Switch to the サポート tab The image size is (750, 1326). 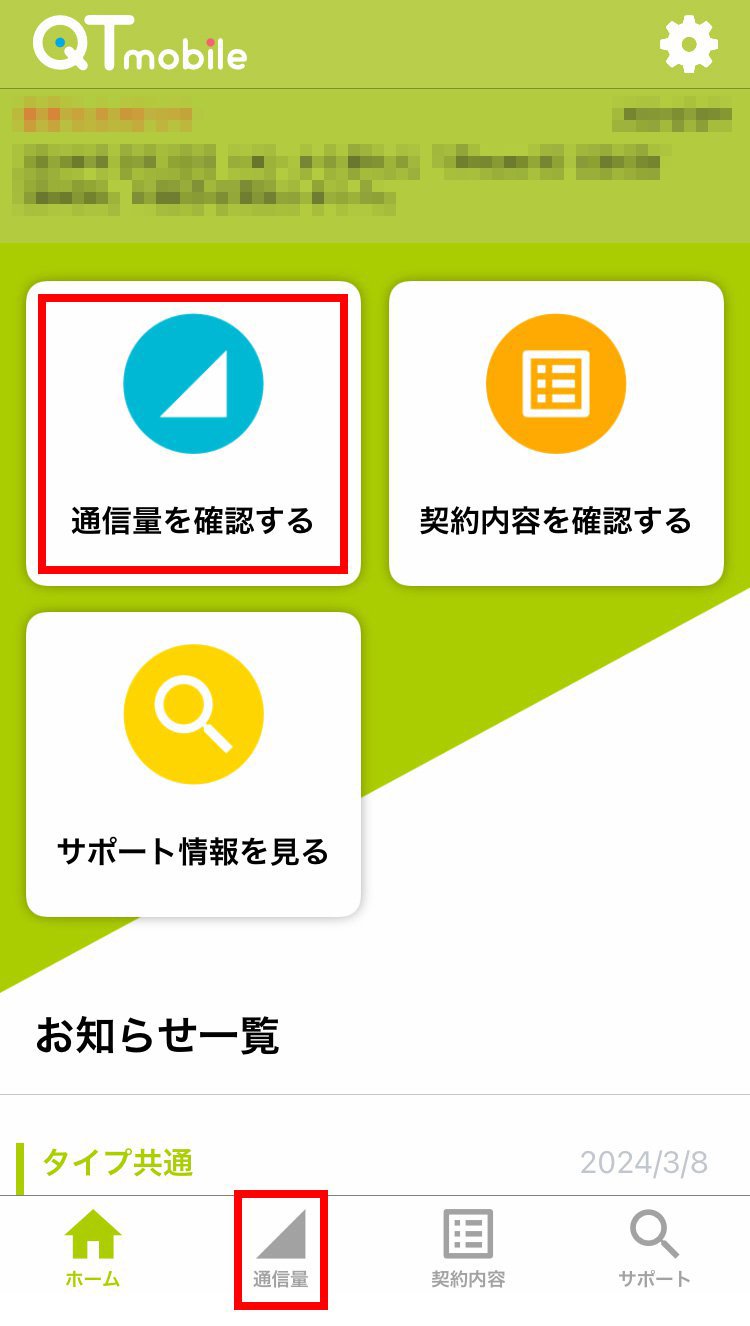pyautogui.click(x=655, y=1250)
